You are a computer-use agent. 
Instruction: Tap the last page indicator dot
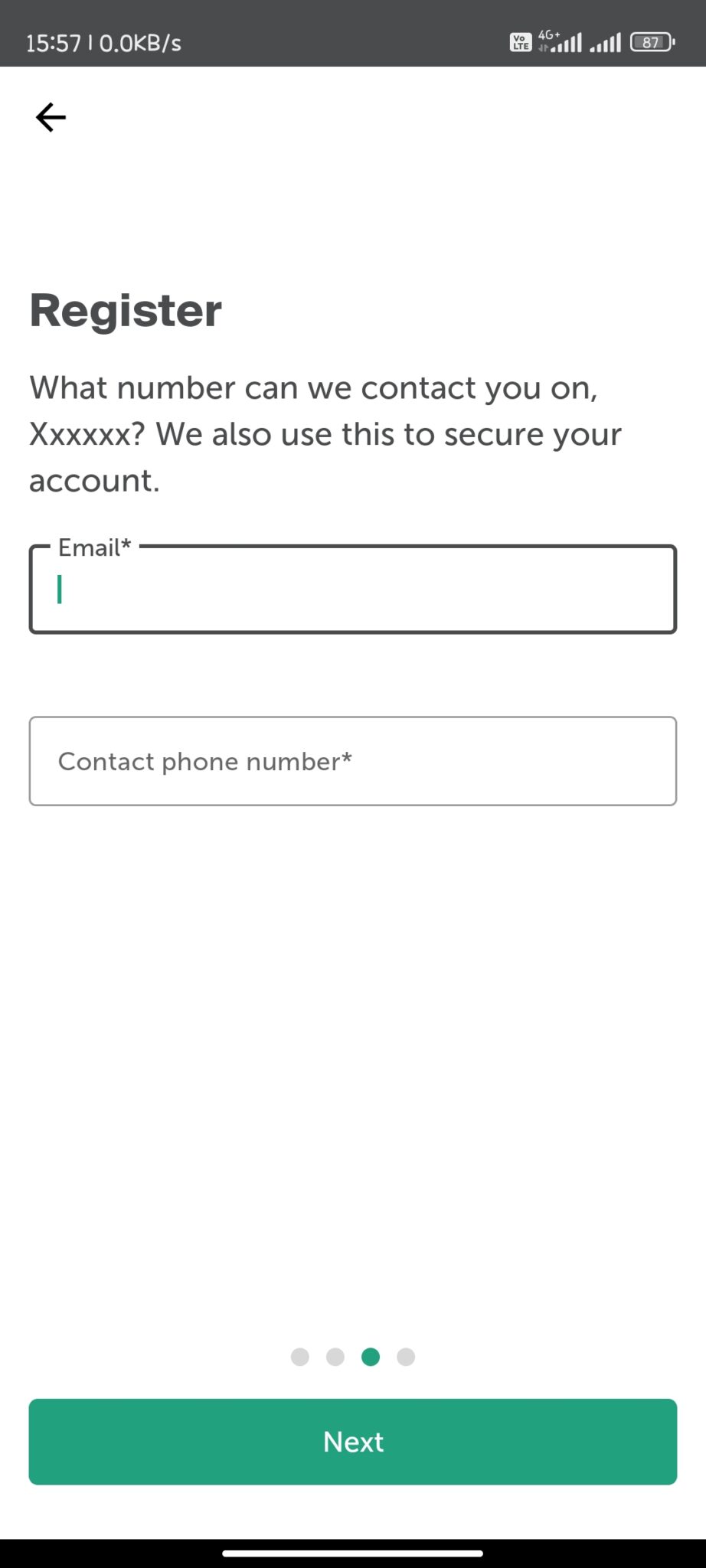coord(406,1356)
